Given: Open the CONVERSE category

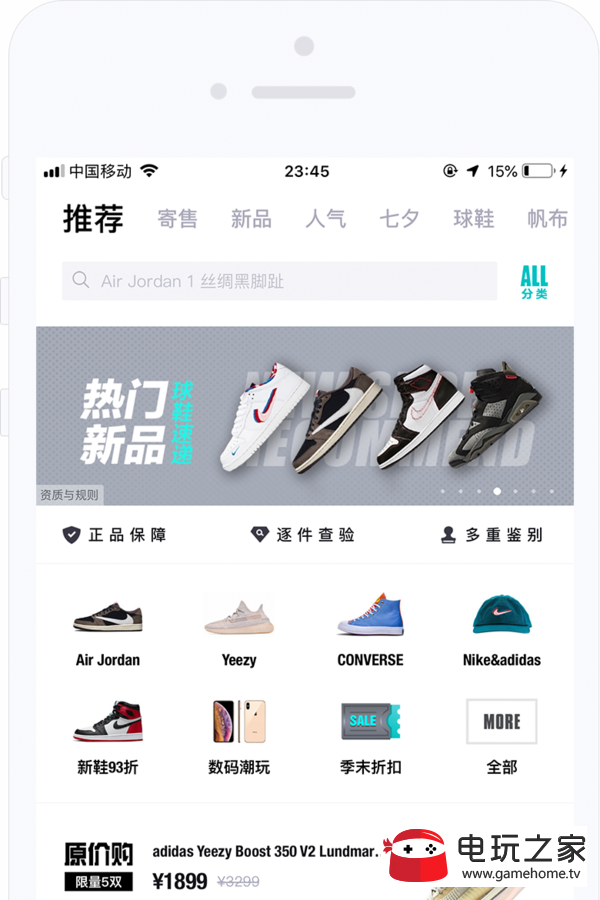Looking at the screenshot, I should pyautogui.click(x=370, y=628).
